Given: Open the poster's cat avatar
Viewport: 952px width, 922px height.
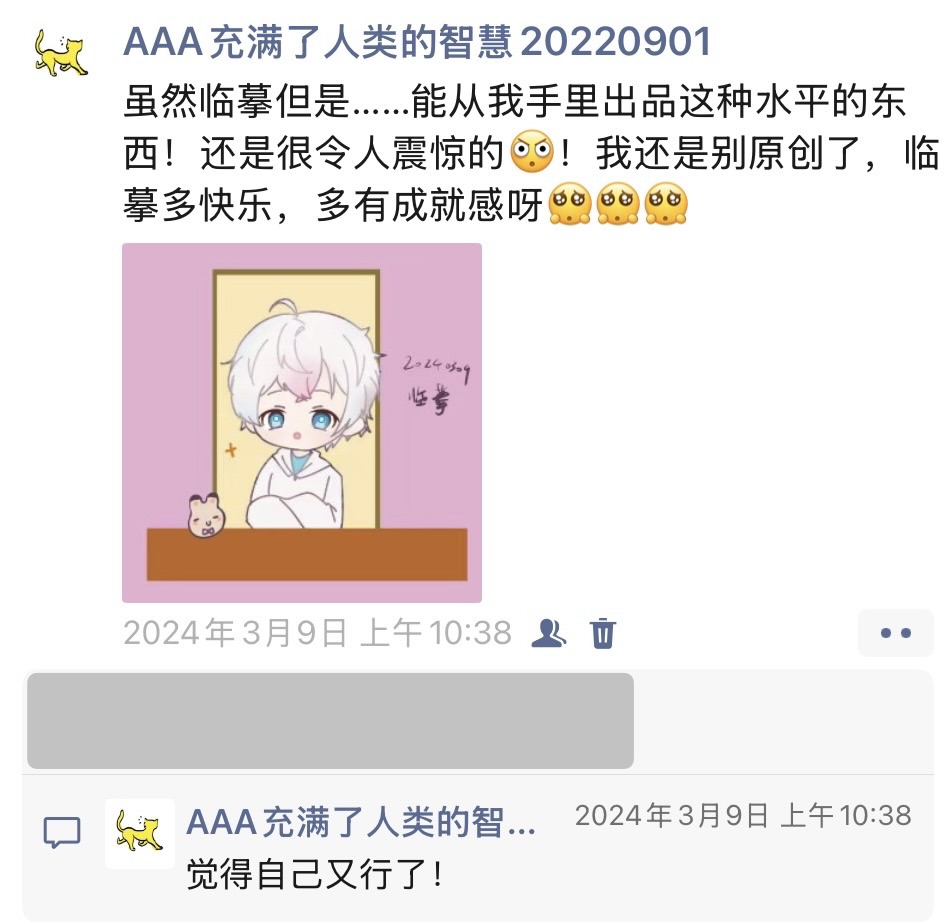Looking at the screenshot, I should pos(60,54).
